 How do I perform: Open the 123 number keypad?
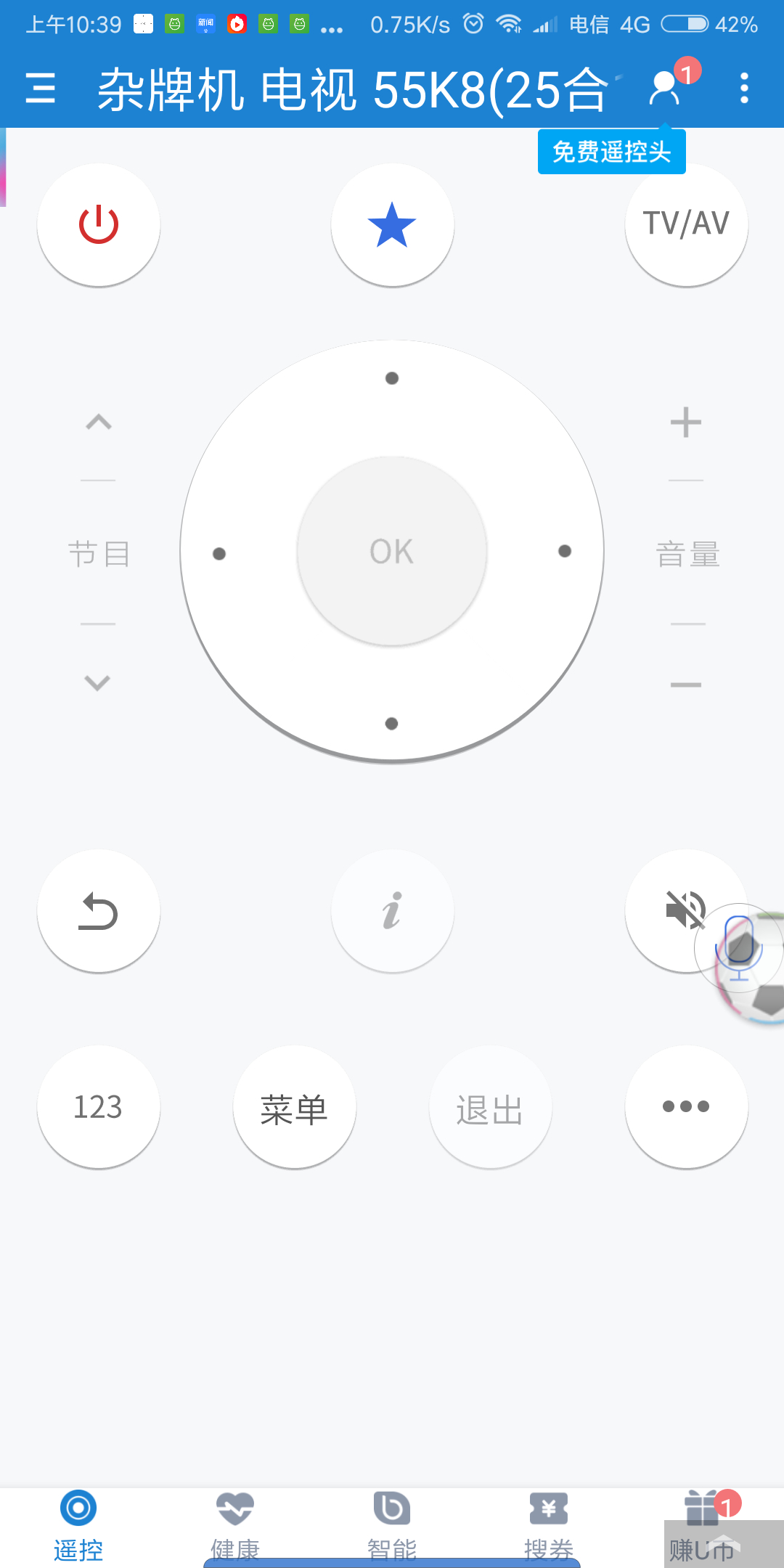click(99, 1107)
